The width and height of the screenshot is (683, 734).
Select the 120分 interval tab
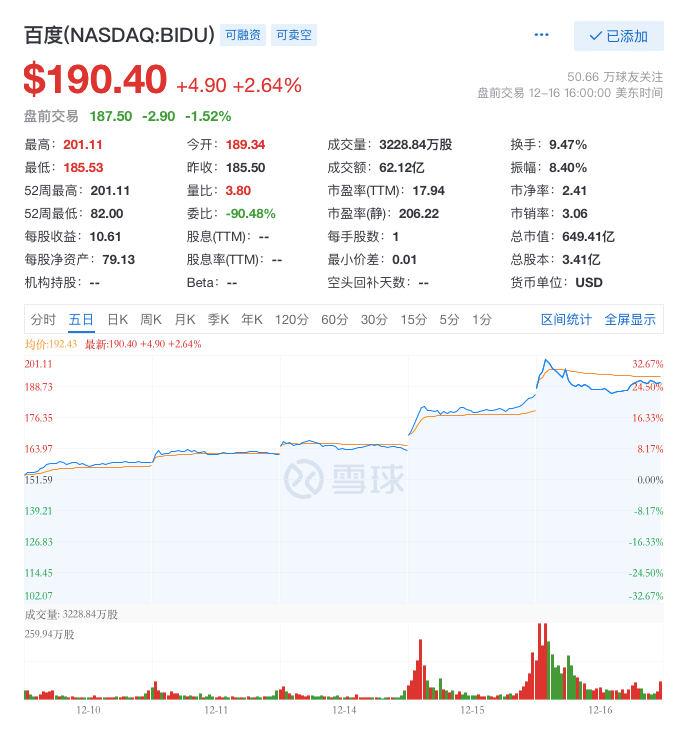(x=291, y=320)
